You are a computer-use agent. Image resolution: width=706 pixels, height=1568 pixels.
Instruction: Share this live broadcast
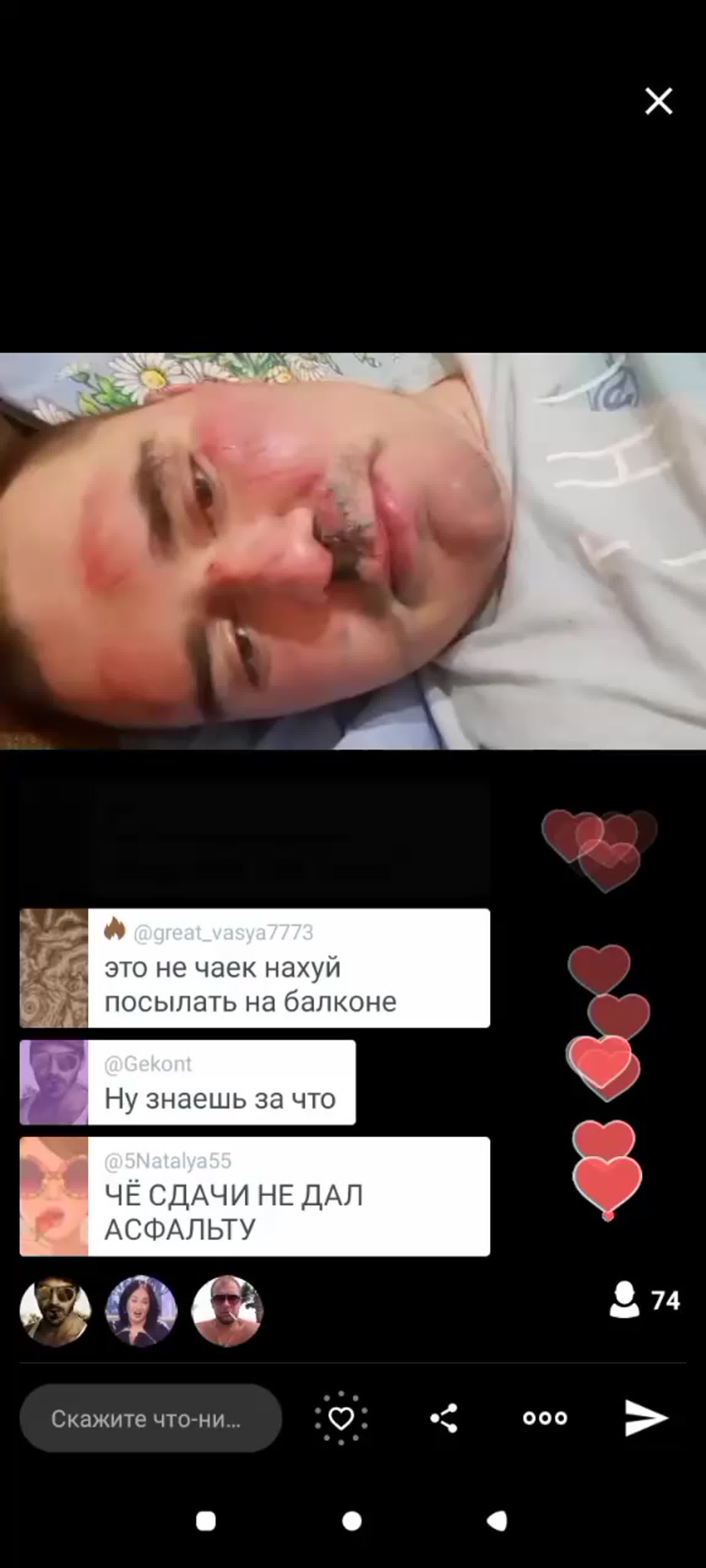point(444,1418)
